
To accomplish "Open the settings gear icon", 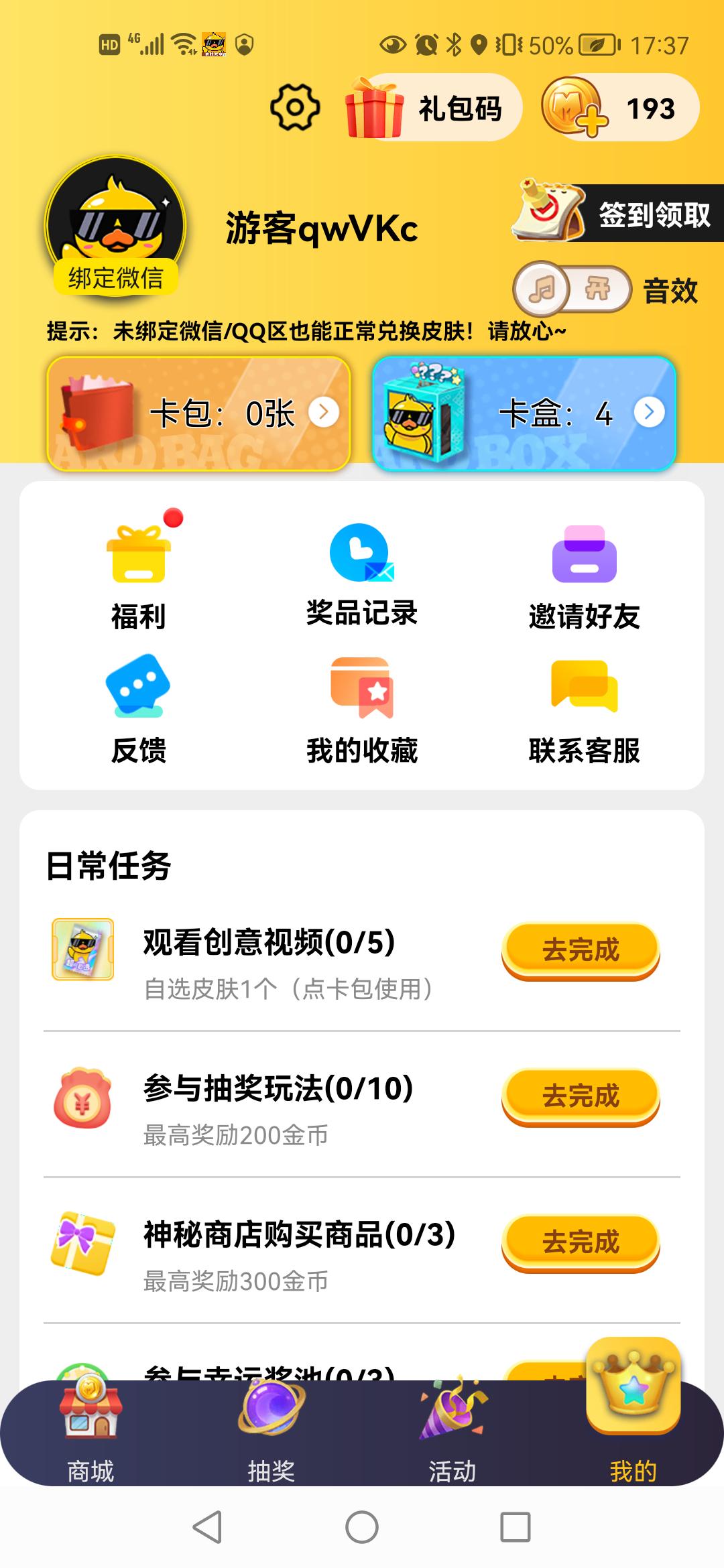I will (x=295, y=107).
